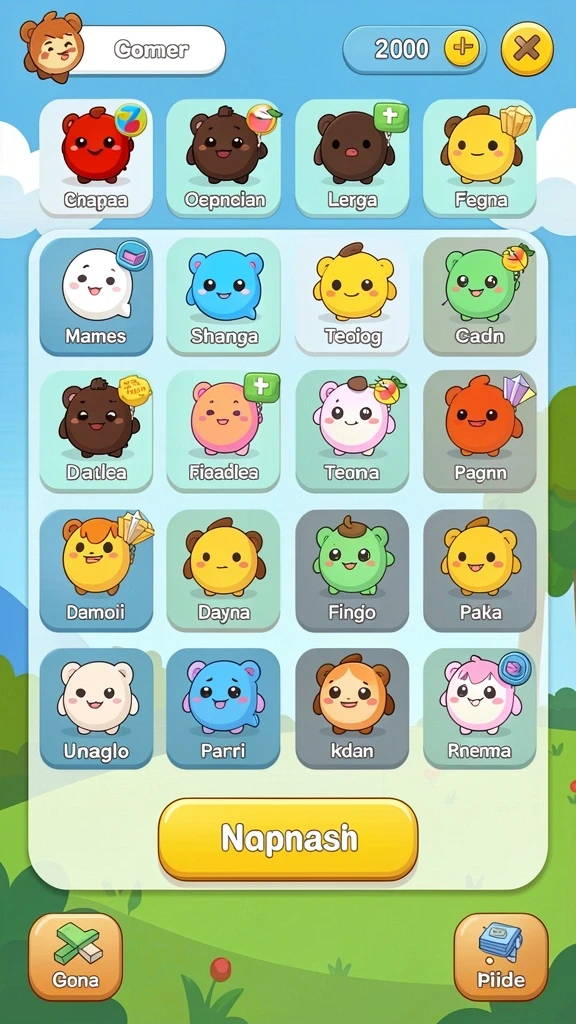Select the blue Parri character
Image resolution: width=576 pixels, height=1024 pixels.
coord(223,709)
